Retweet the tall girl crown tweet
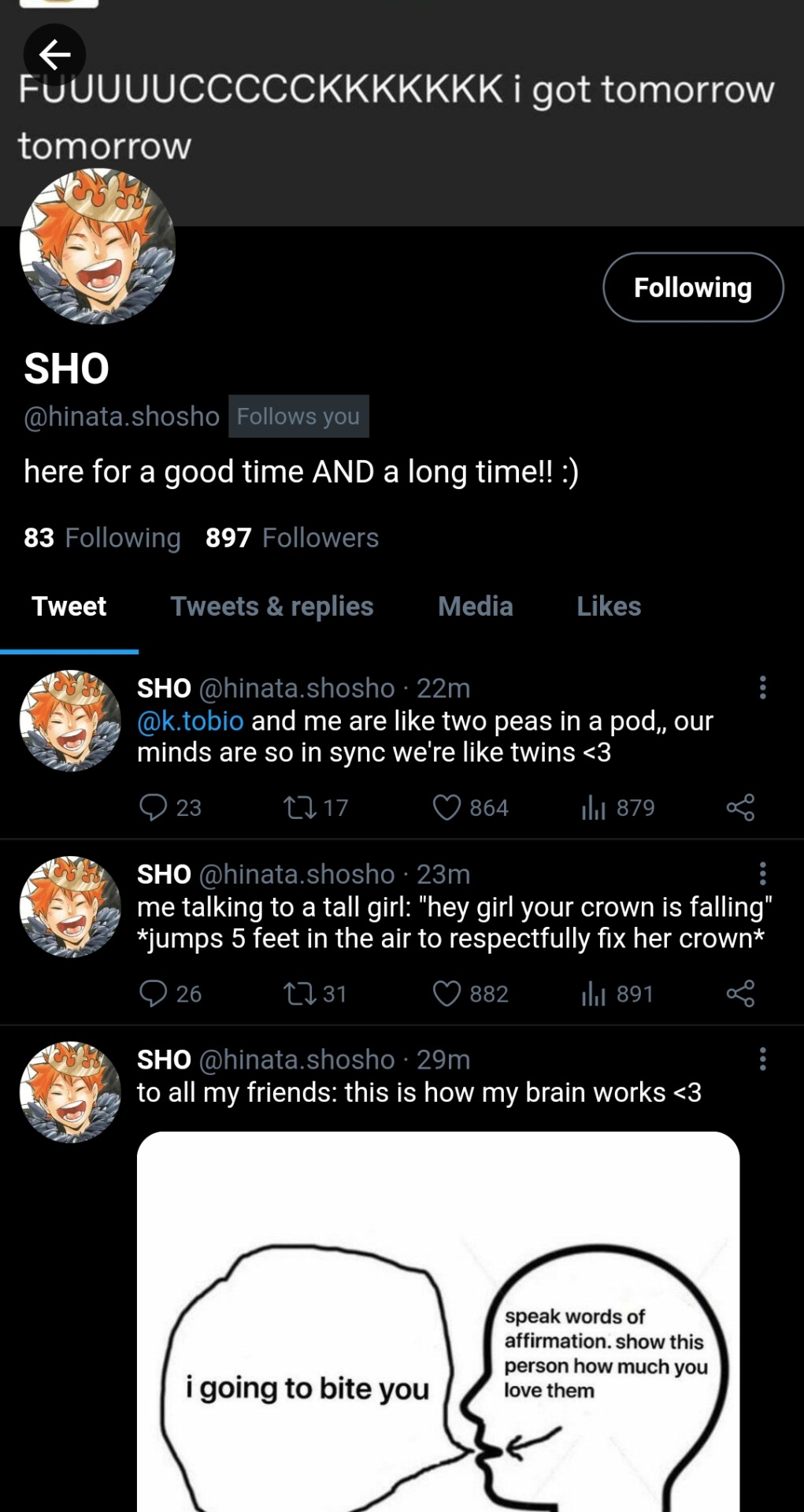This screenshot has height=1512, width=804. [x=300, y=993]
